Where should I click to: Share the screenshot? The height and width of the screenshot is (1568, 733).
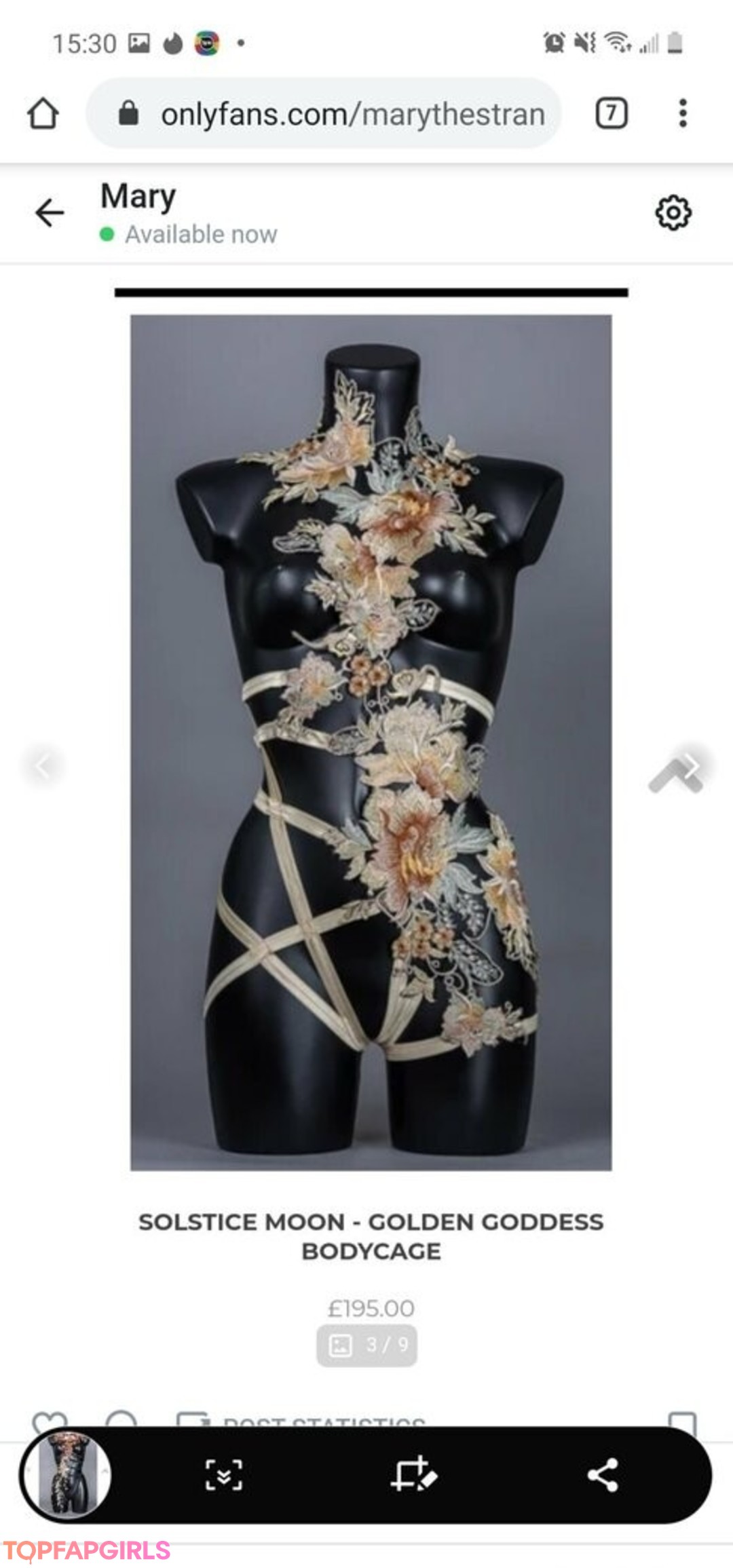[602, 1475]
